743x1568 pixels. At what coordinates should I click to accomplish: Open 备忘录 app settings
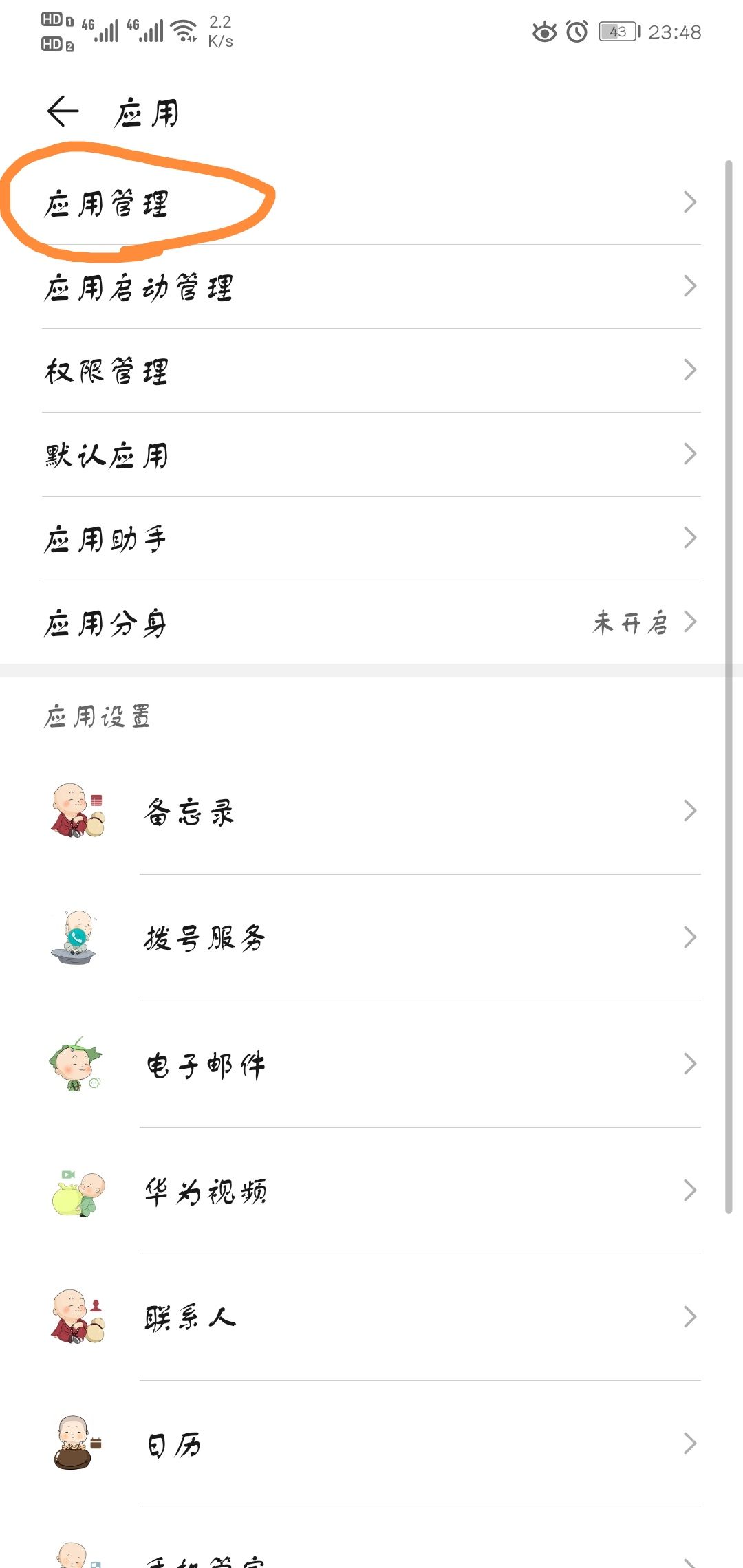pyautogui.click(x=371, y=812)
